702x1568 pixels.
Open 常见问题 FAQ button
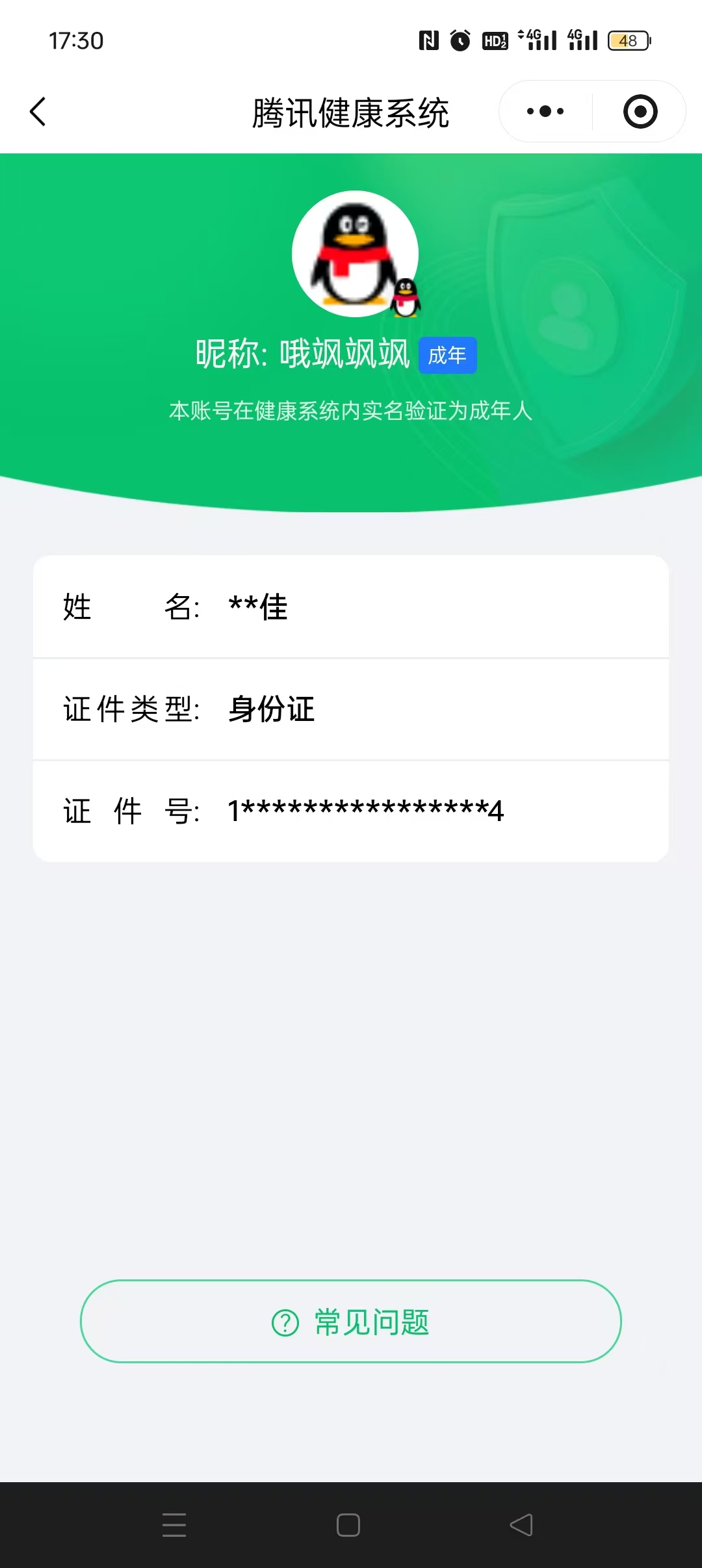(351, 1322)
